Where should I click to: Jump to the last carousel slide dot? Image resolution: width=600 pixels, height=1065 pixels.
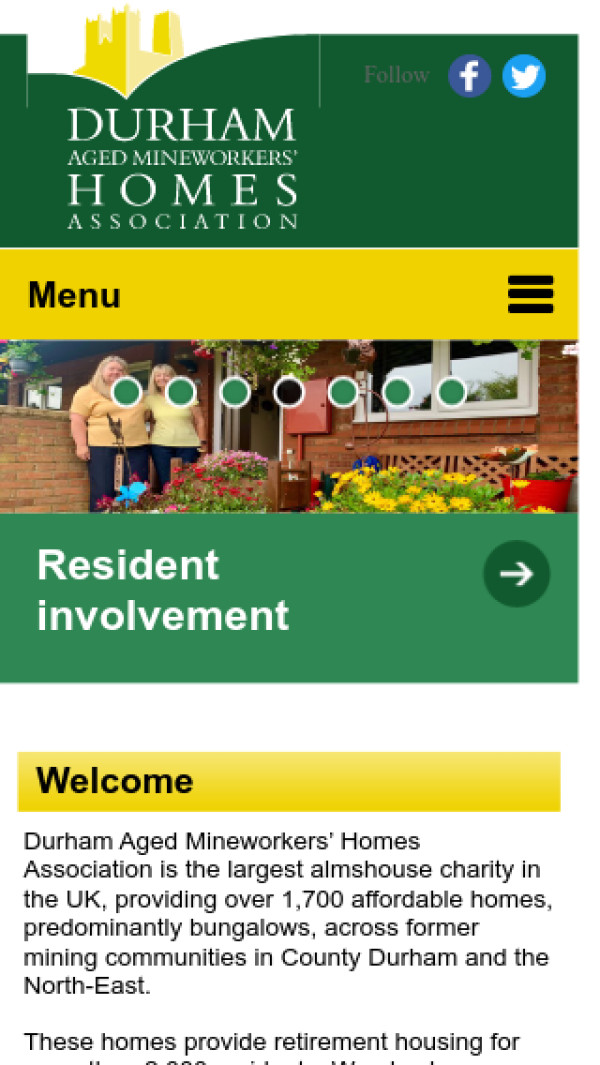452,392
